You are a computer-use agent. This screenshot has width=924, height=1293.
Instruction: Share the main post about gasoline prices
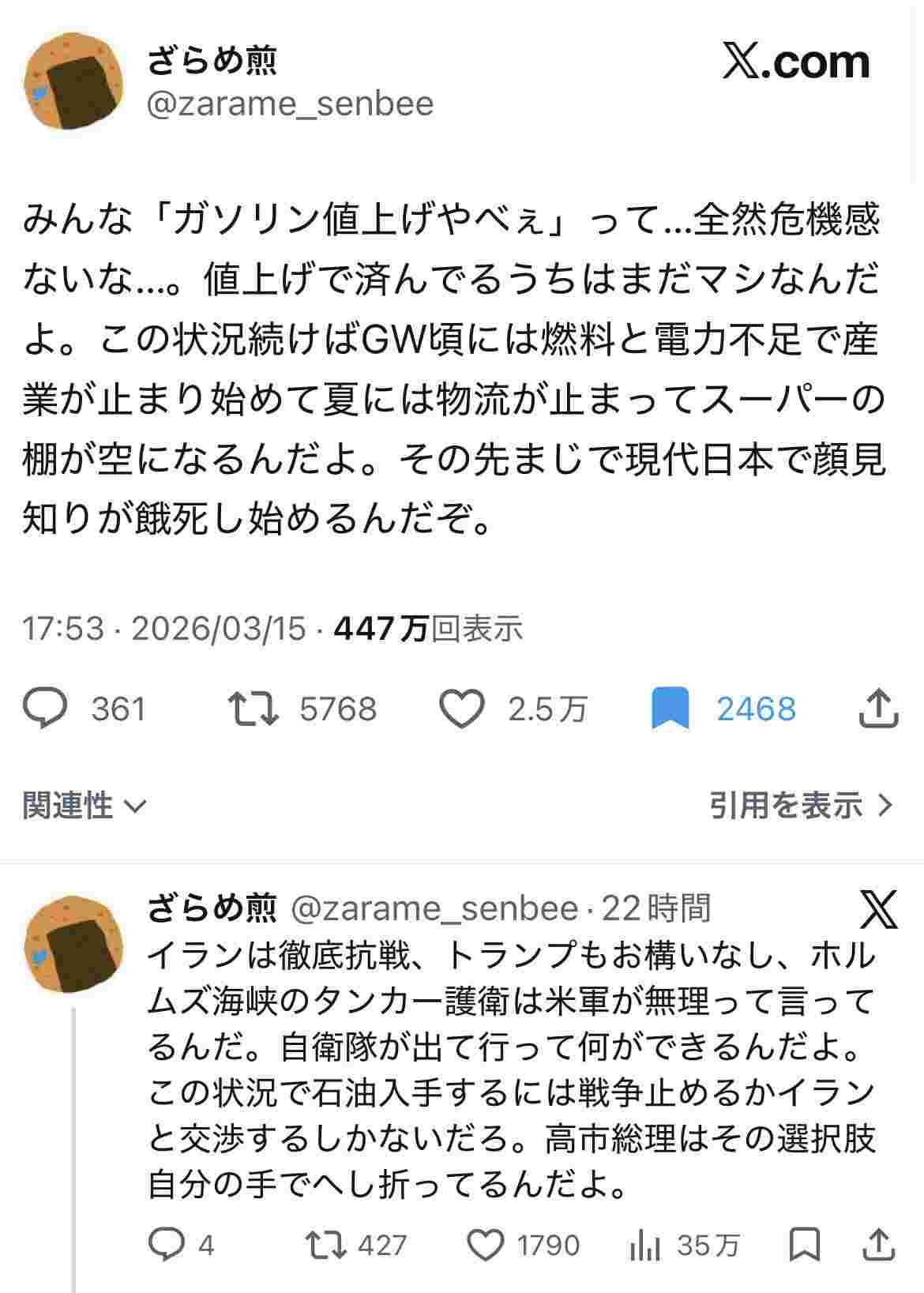coord(877,709)
